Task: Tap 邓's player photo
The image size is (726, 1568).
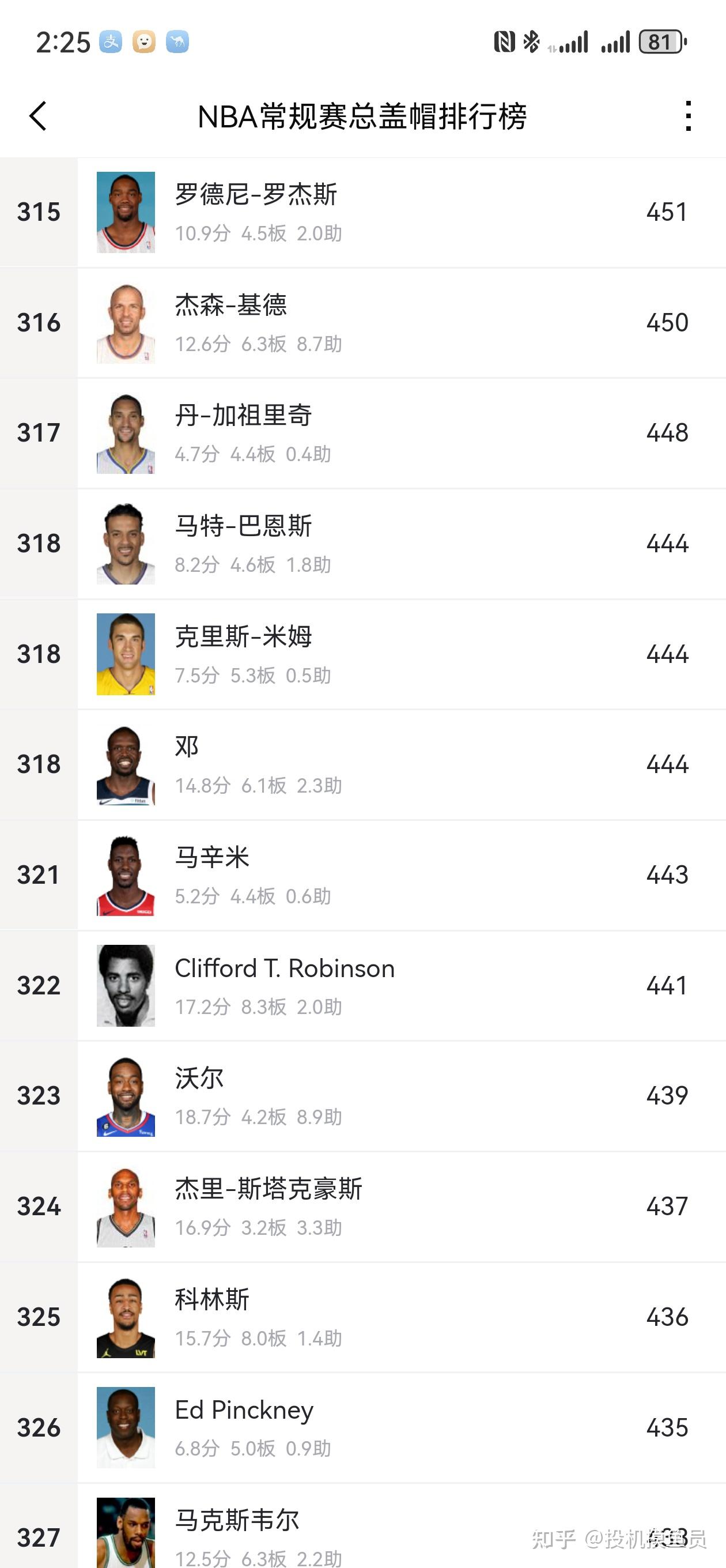Action: 126,764
